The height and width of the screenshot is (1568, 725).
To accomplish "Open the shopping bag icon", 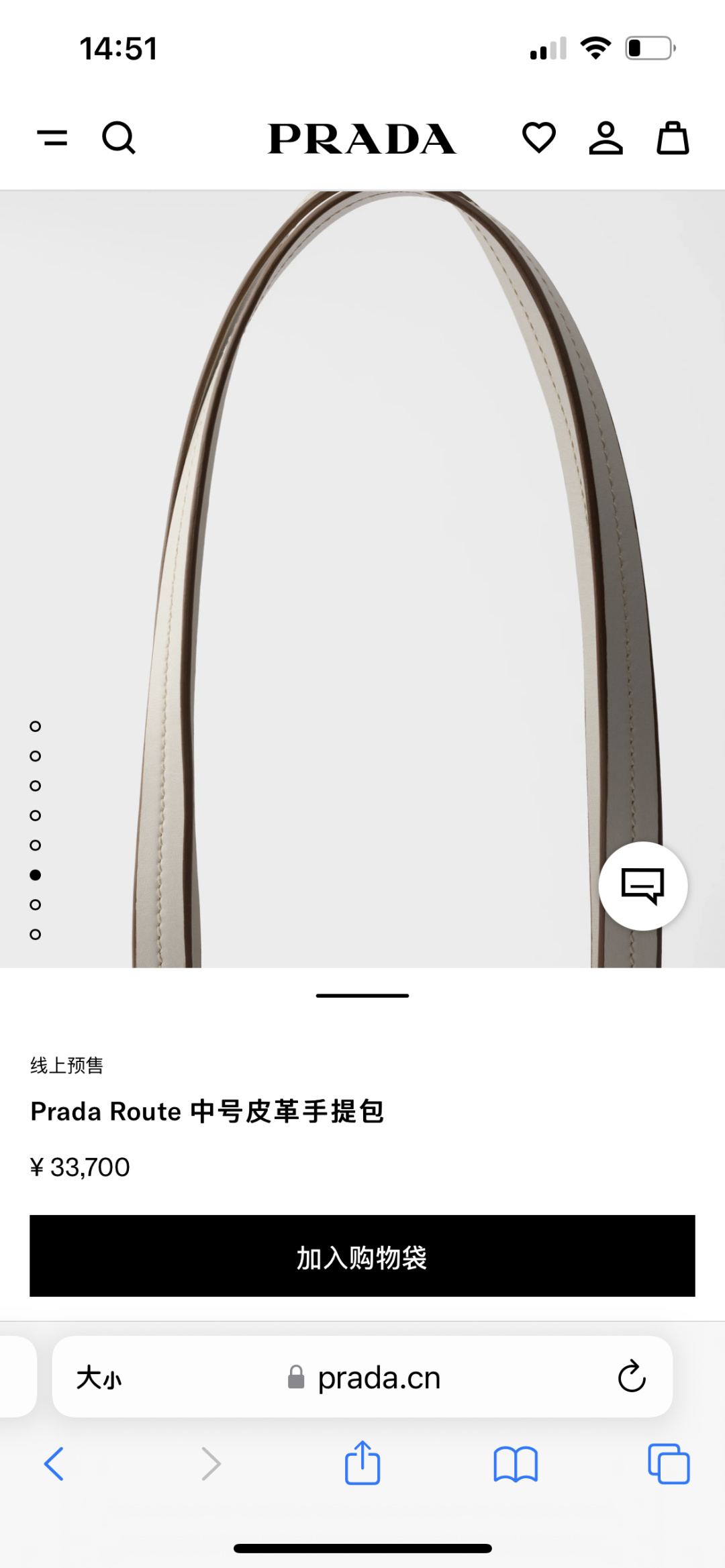I will (x=673, y=138).
